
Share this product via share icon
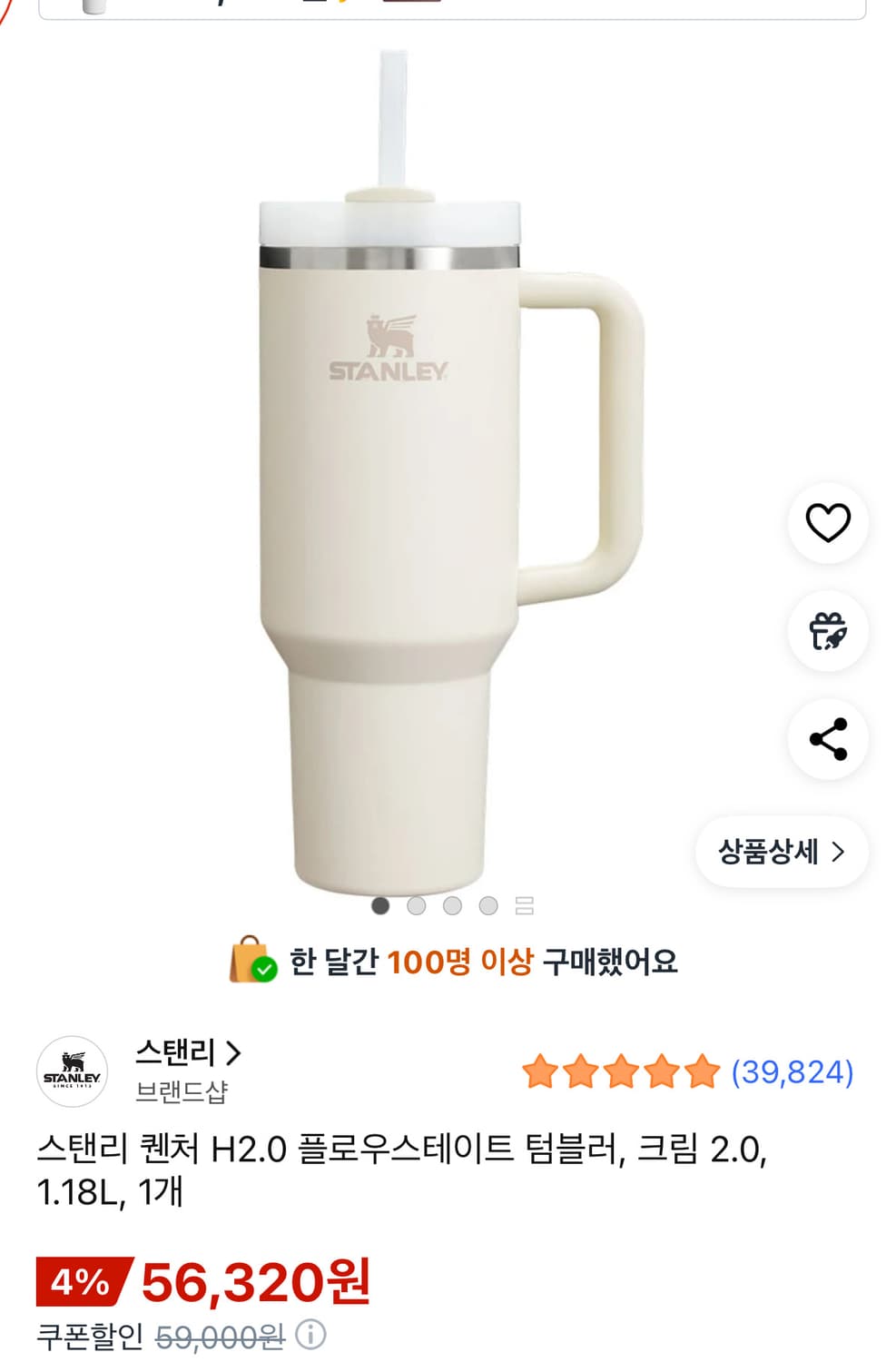(827, 740)
